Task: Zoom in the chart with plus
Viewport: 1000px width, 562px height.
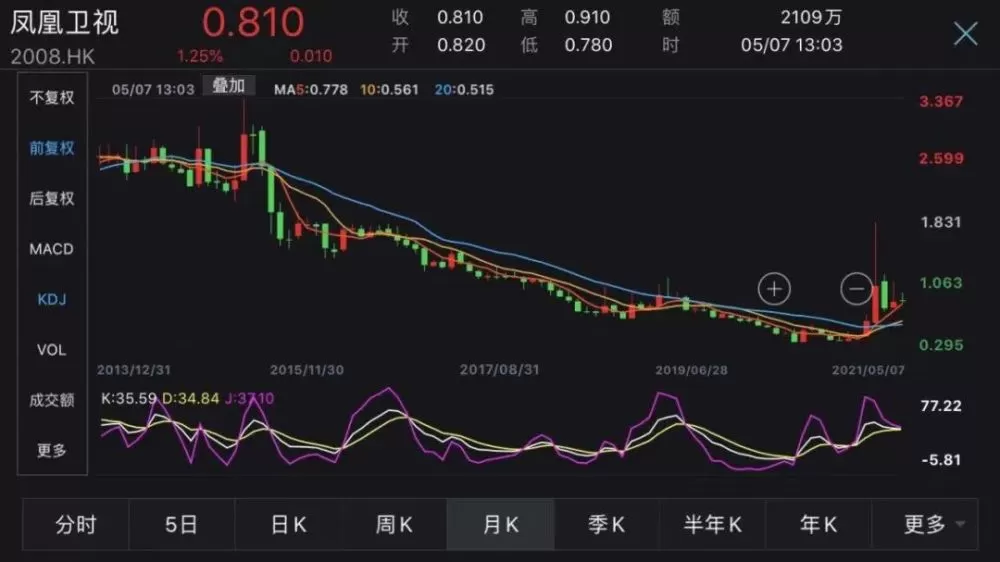Action: click(x=774, y=289)
